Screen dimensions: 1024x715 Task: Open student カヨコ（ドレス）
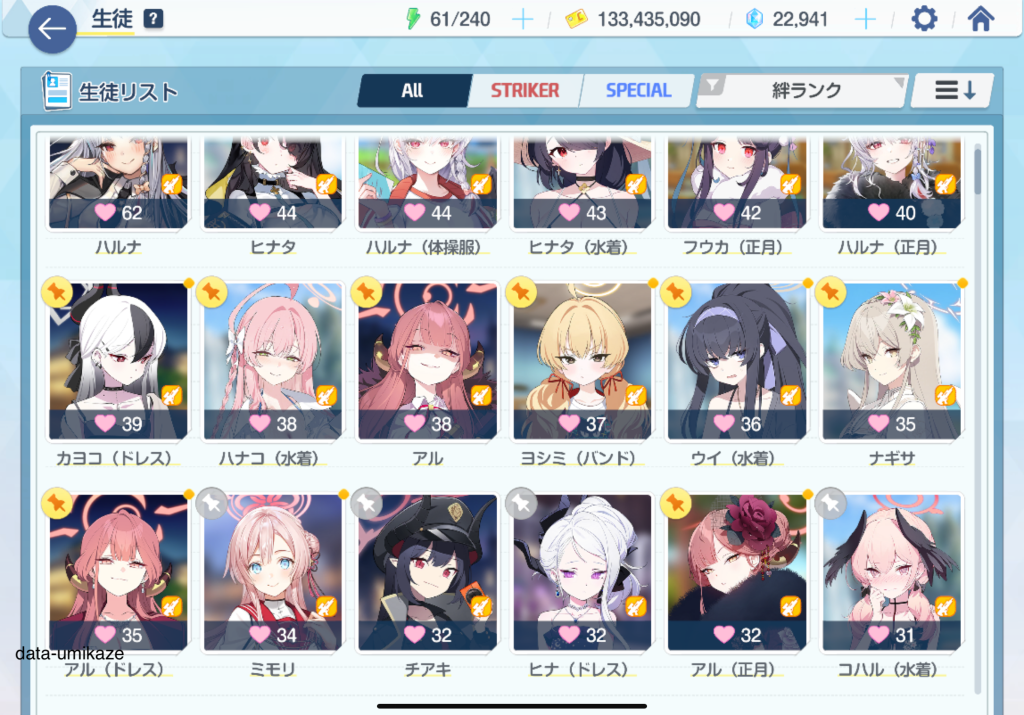[118, 362]
